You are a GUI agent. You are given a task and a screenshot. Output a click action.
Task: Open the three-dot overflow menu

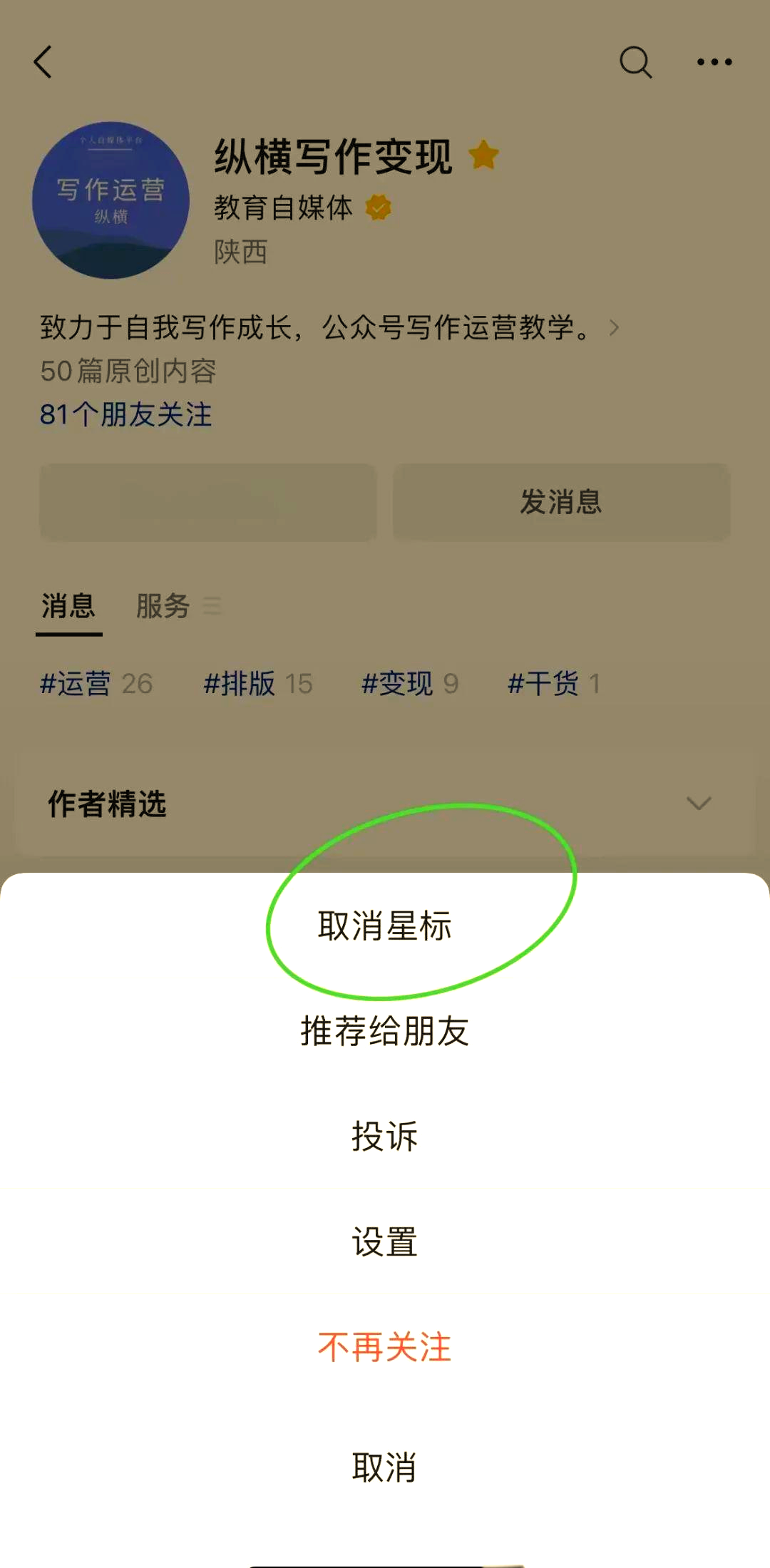[714, 62]
